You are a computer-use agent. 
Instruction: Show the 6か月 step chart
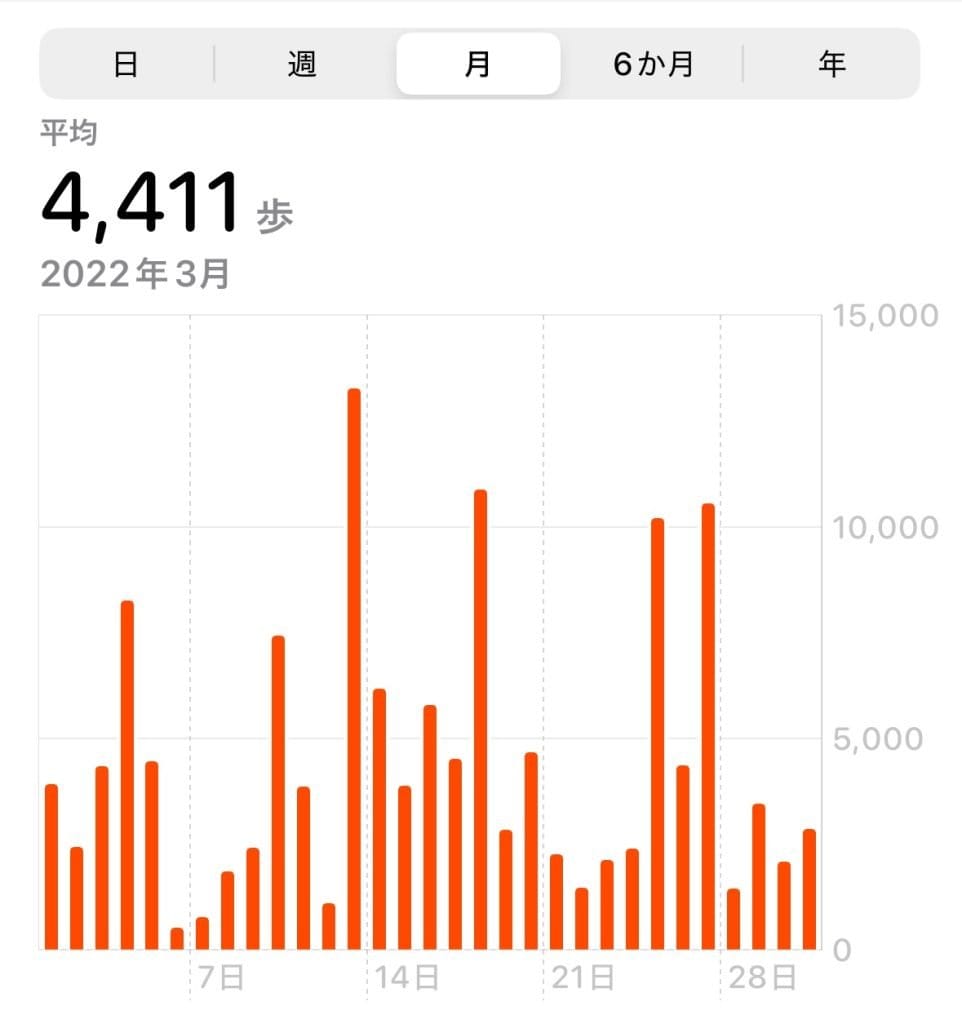pos(654,64)
